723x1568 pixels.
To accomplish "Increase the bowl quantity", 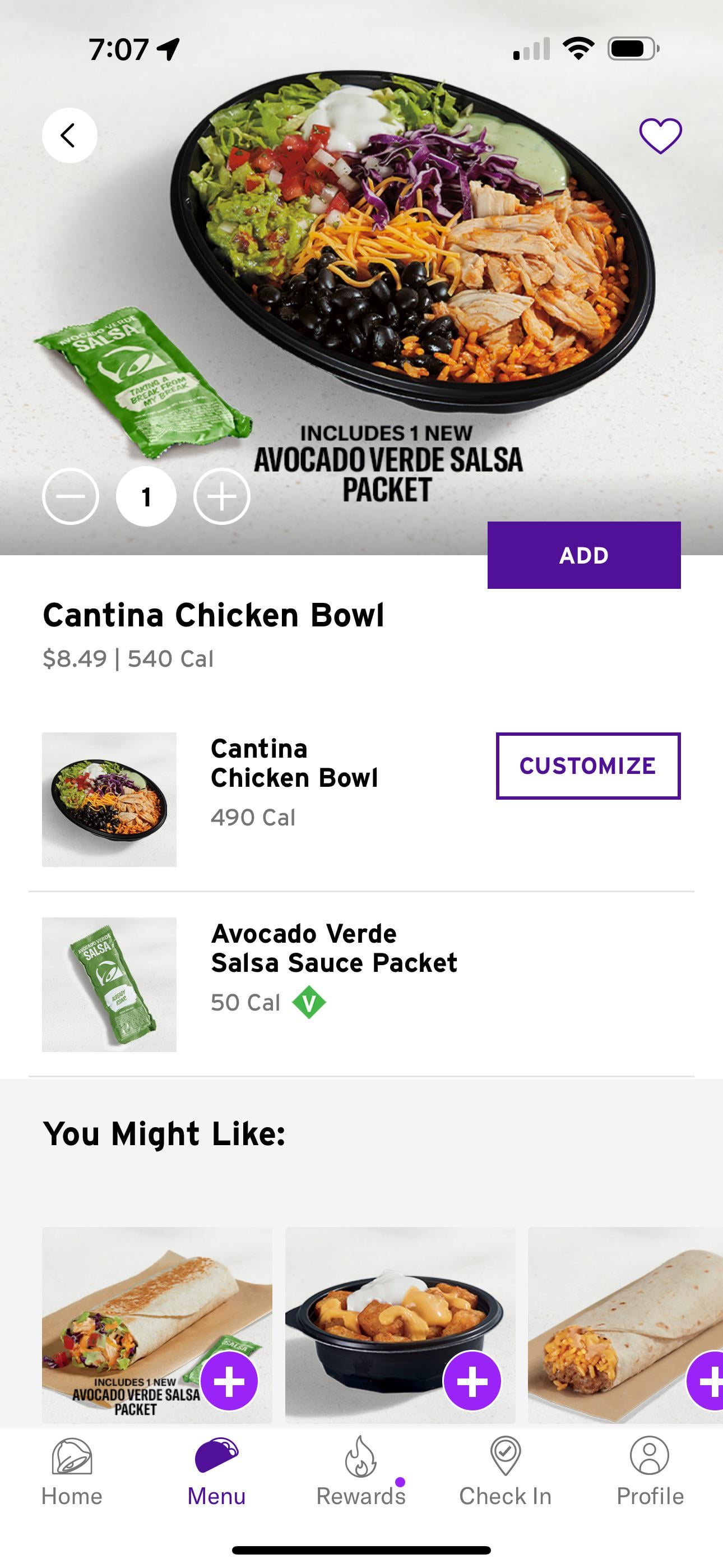I will (x=221, y=497).
